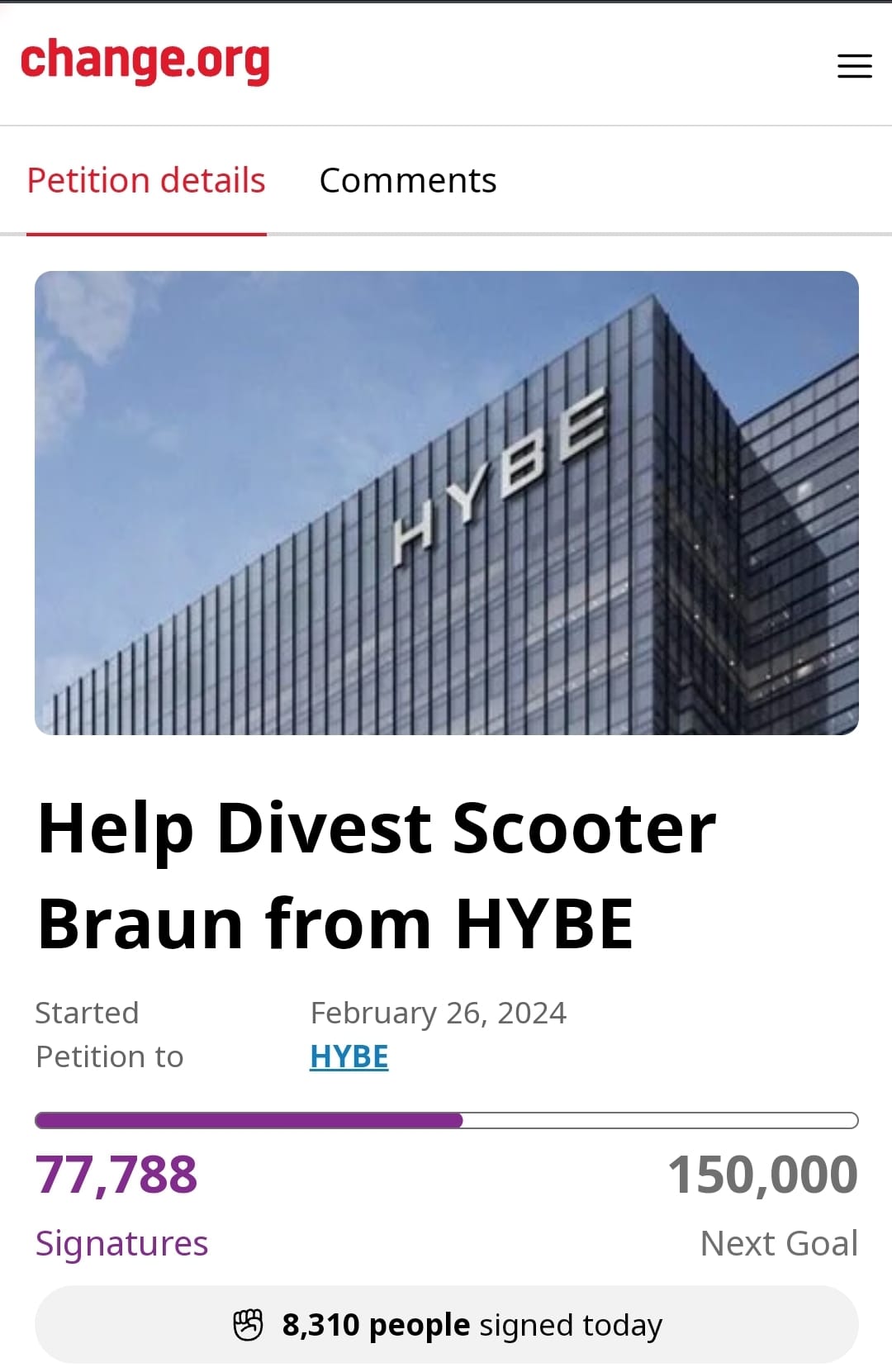The width and height of the screenshot is (892, 1372).
Task: Select the hamburger menu at top right
Action: (x=854, y=65)
